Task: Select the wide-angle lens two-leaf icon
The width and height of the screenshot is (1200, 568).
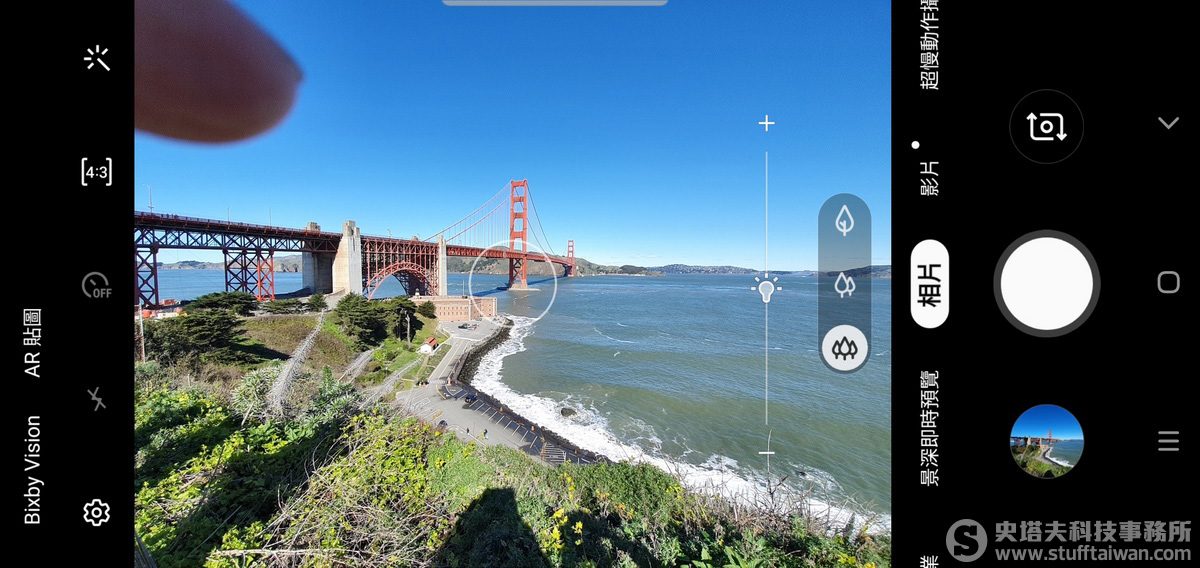Action: click(845, 284)
